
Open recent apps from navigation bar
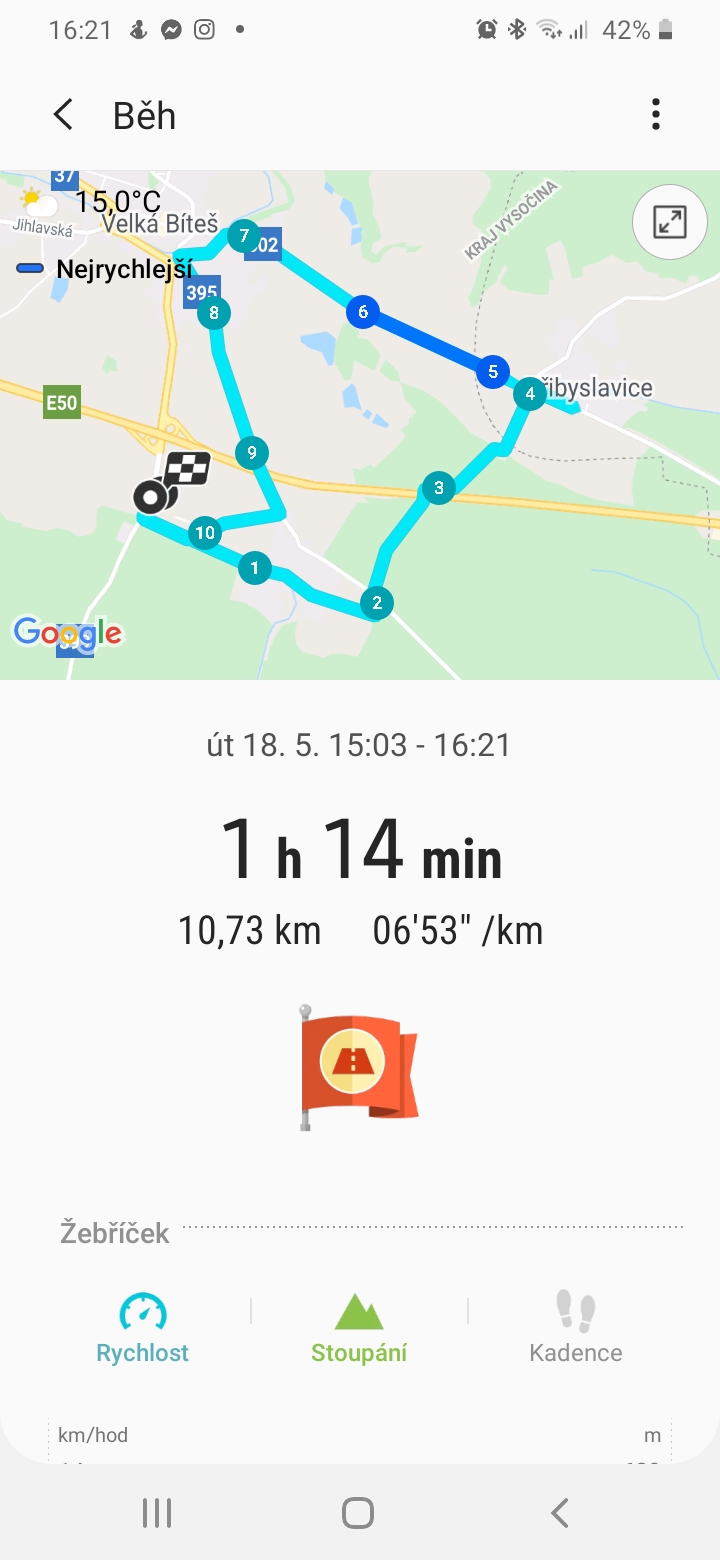tap(157, 1513)
